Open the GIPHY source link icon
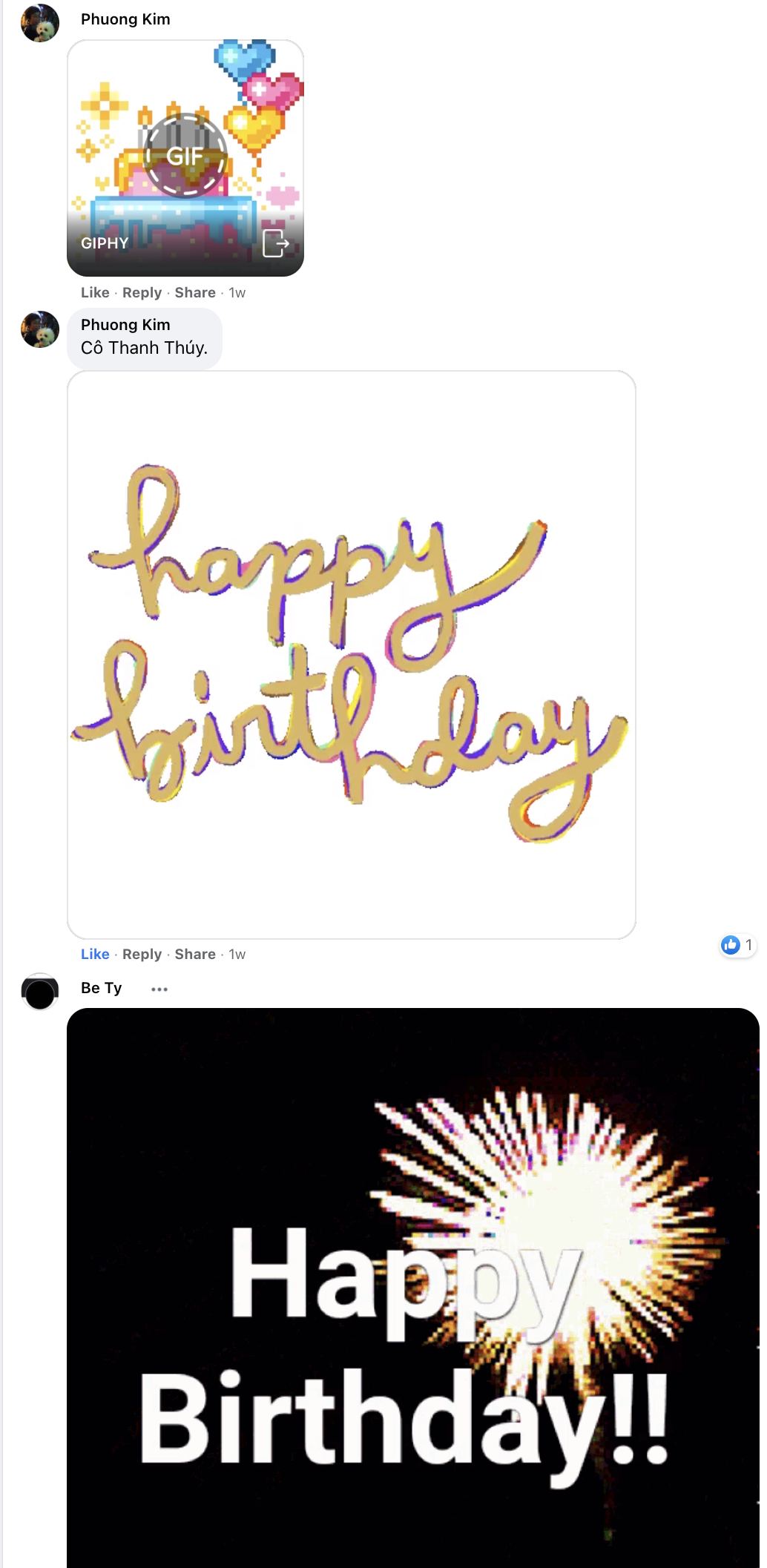This screenshot has width=767, height=1568. (275, 243)
